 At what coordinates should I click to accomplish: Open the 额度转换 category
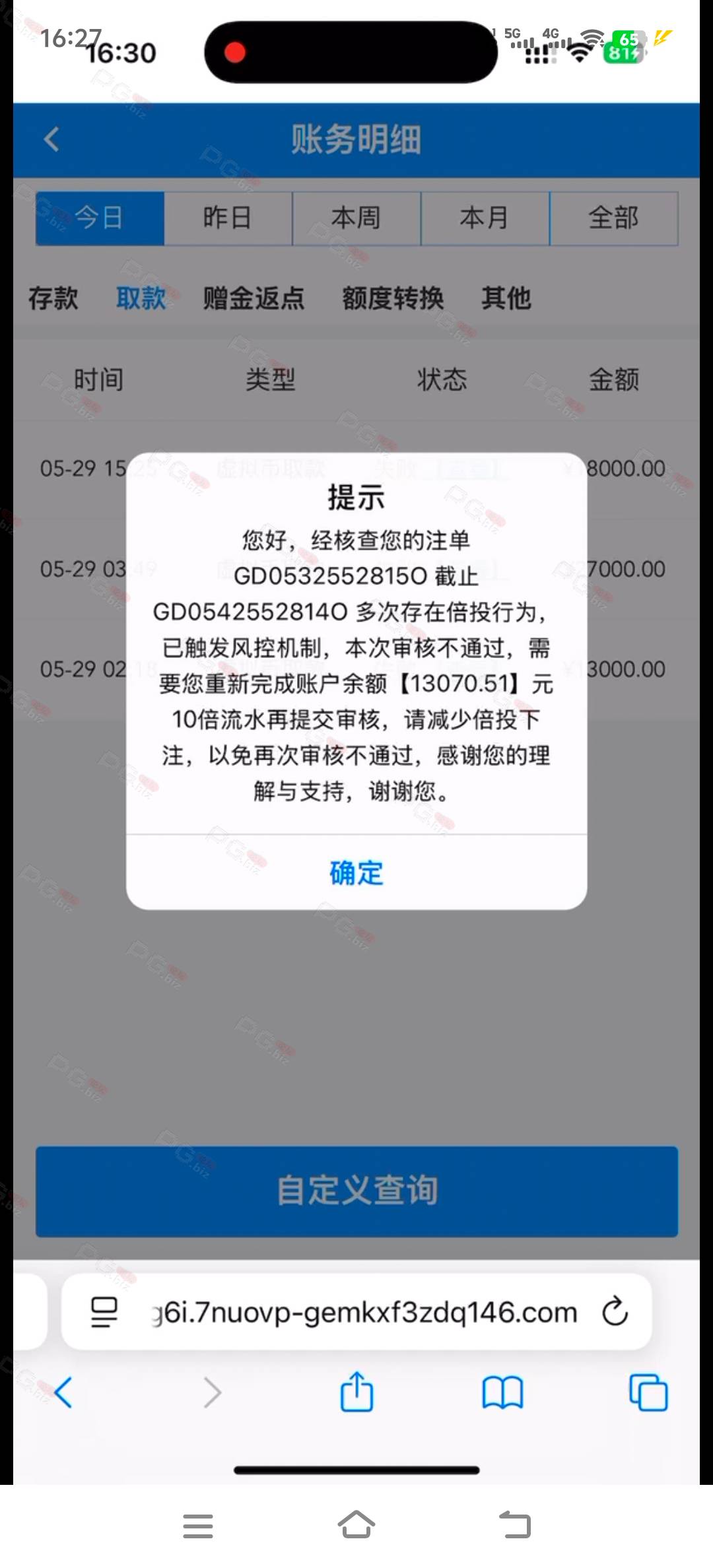[393, 298]
